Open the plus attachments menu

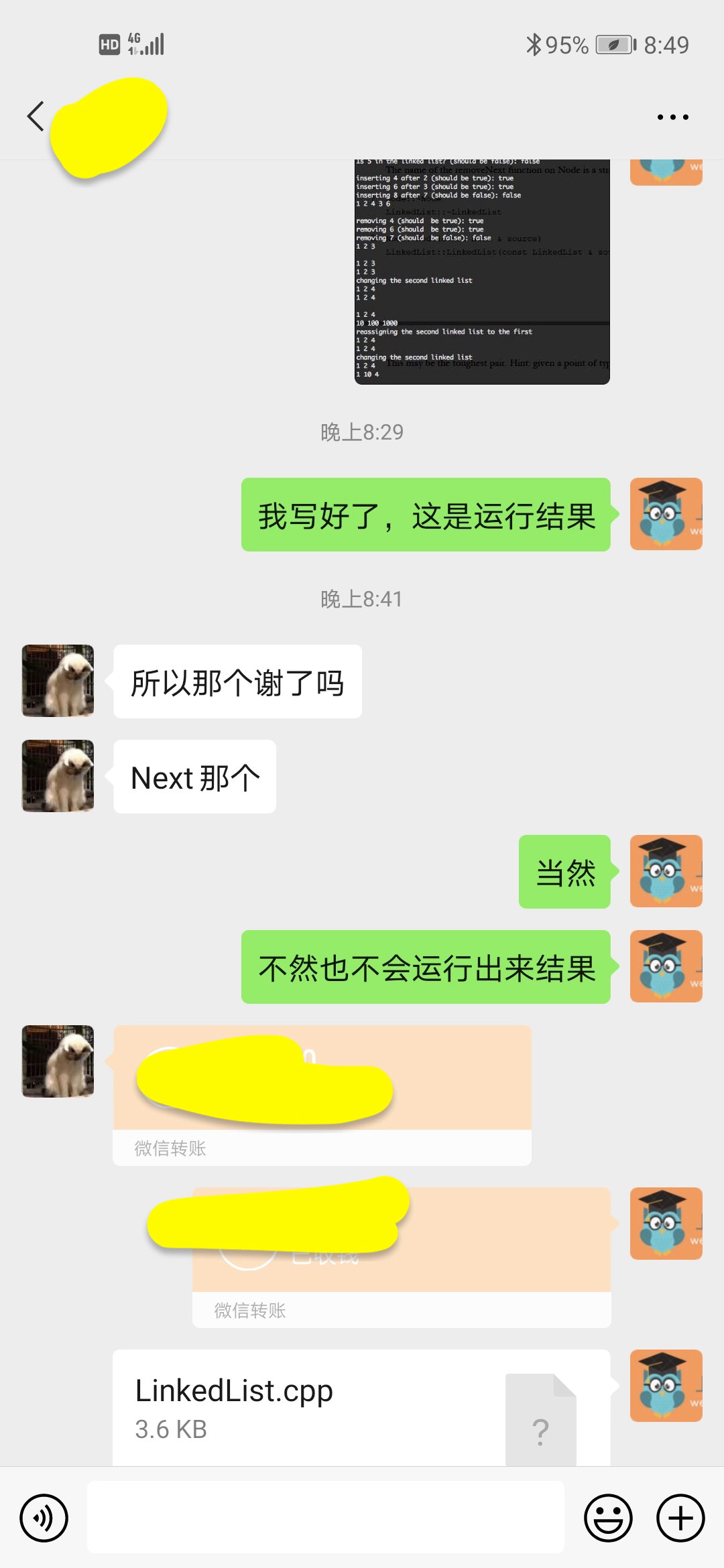click(680, 1518)
